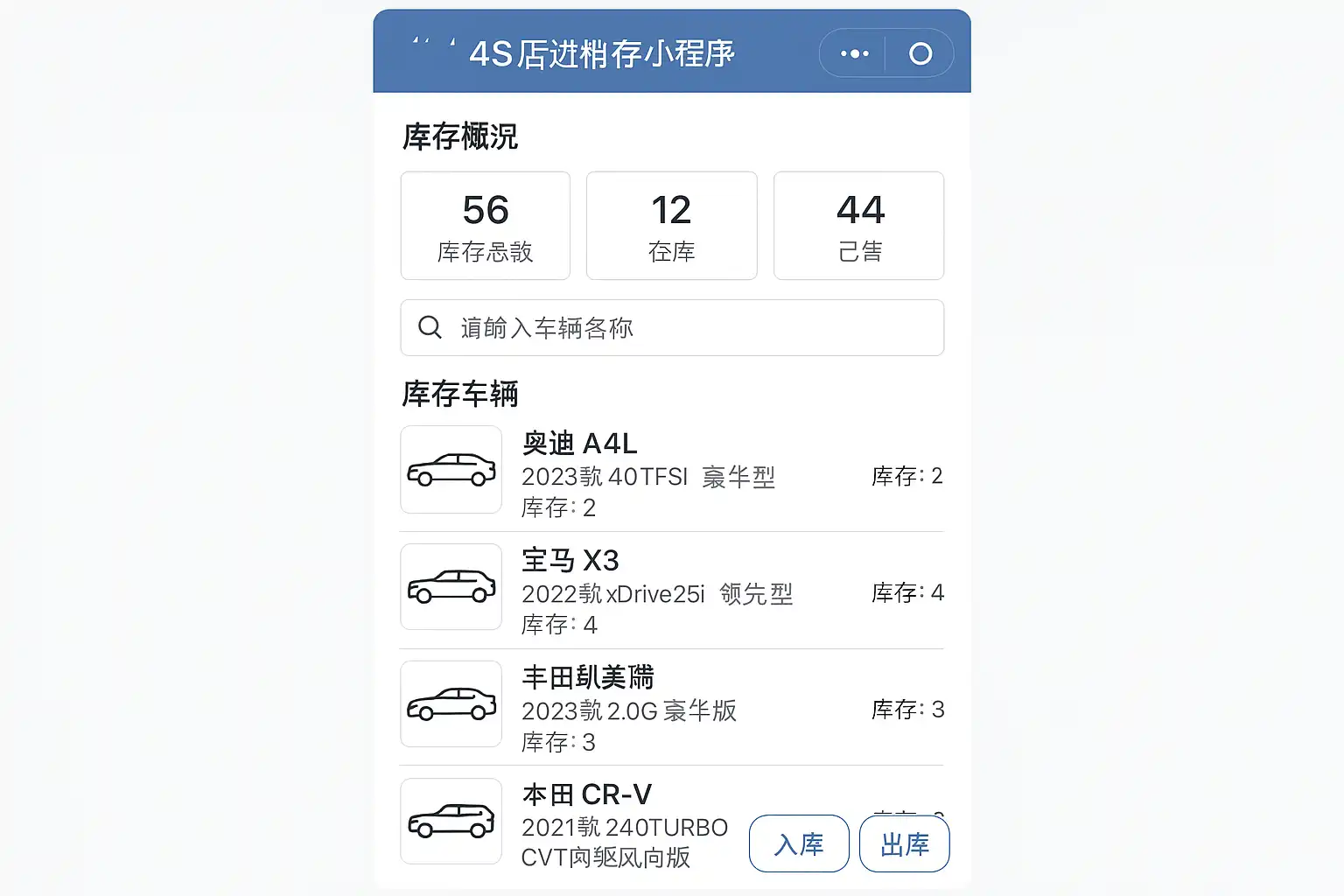The height and width of the screenshot is (896, 1344).
Task: View the 丰田凯美瑞 inventory entry
Action: click(x=670, y=707)
